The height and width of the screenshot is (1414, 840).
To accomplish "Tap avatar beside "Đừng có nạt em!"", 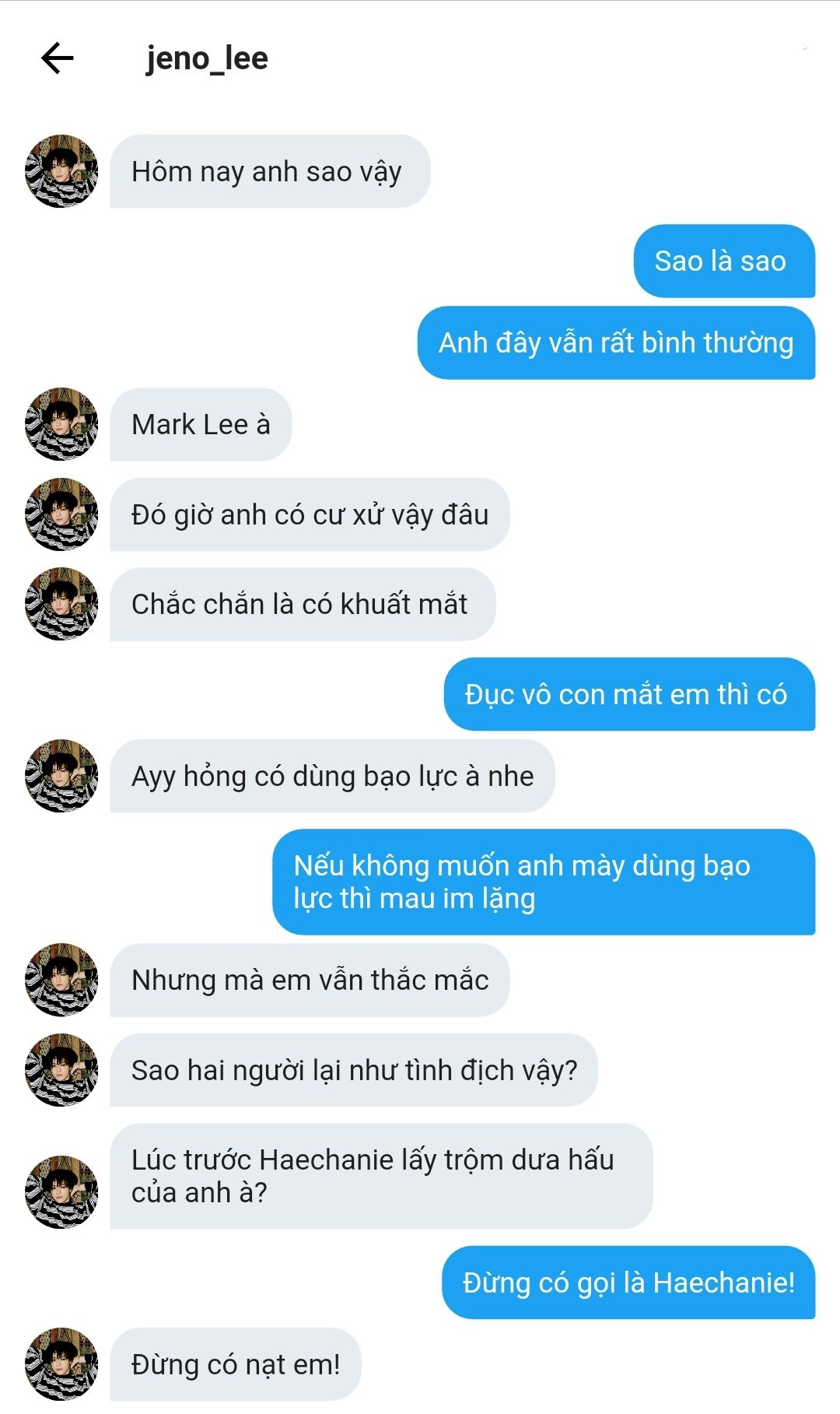I will point(61,1363).
